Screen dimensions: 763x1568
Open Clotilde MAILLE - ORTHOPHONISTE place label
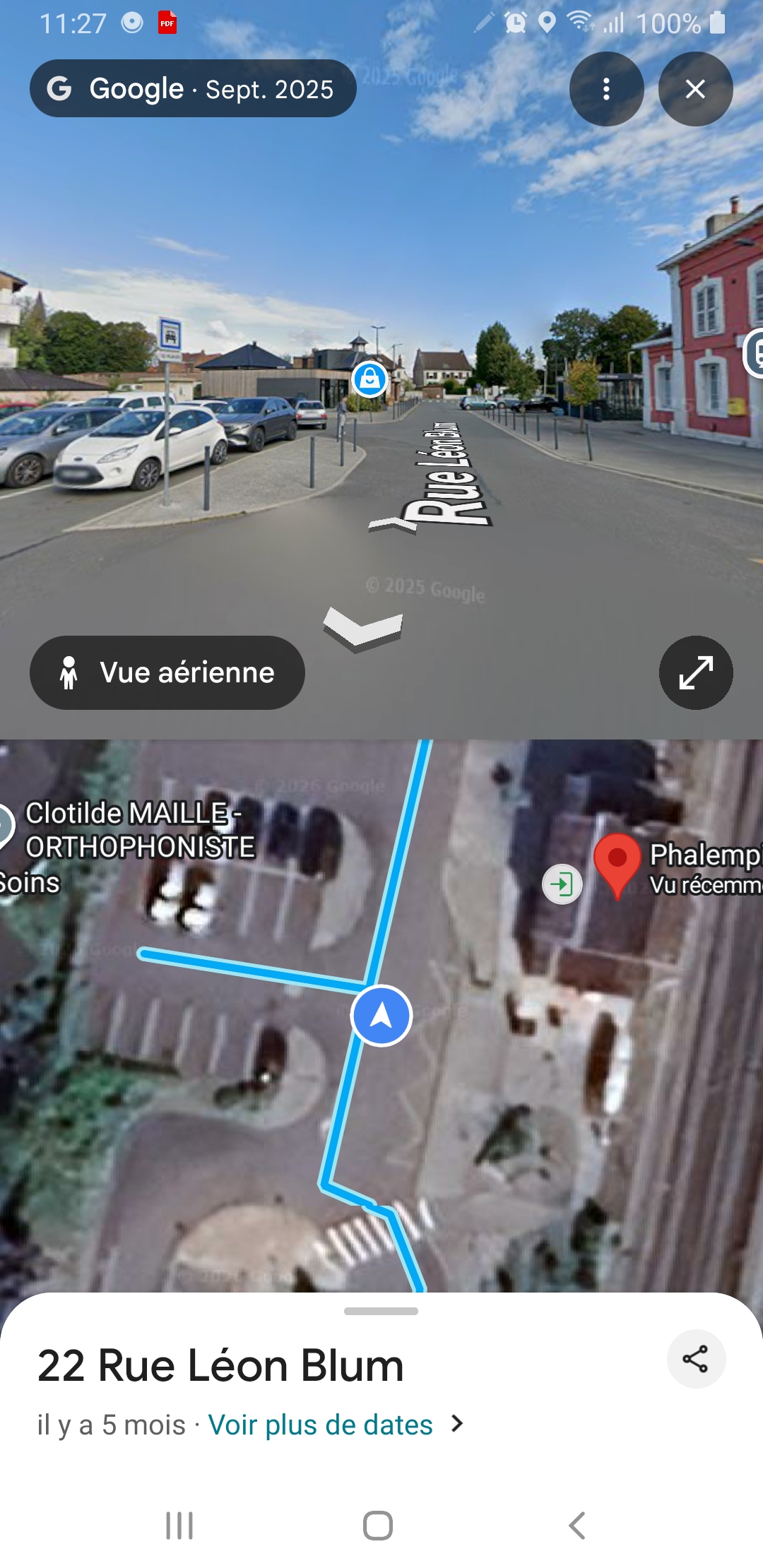click(x=139, y=831)
